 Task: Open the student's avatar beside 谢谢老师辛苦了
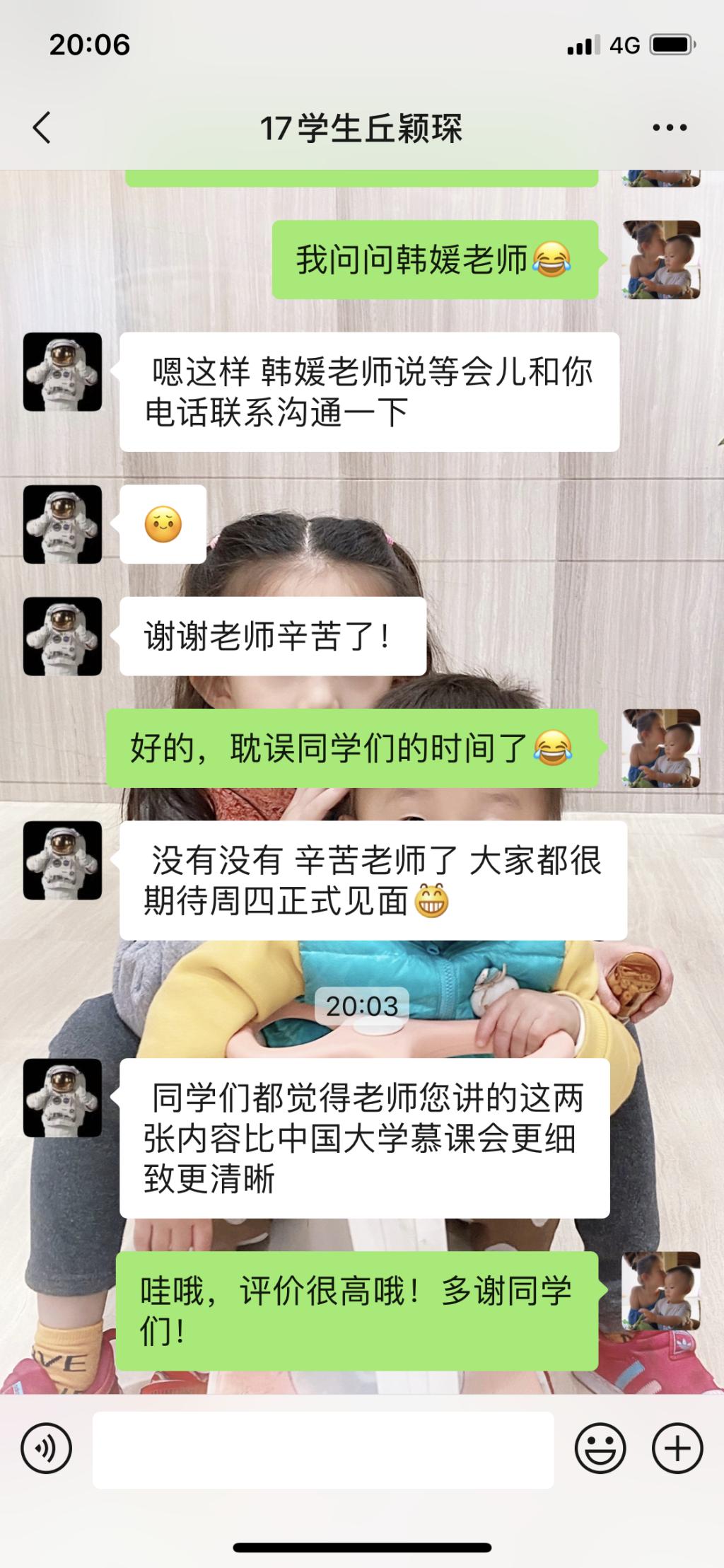63,637
